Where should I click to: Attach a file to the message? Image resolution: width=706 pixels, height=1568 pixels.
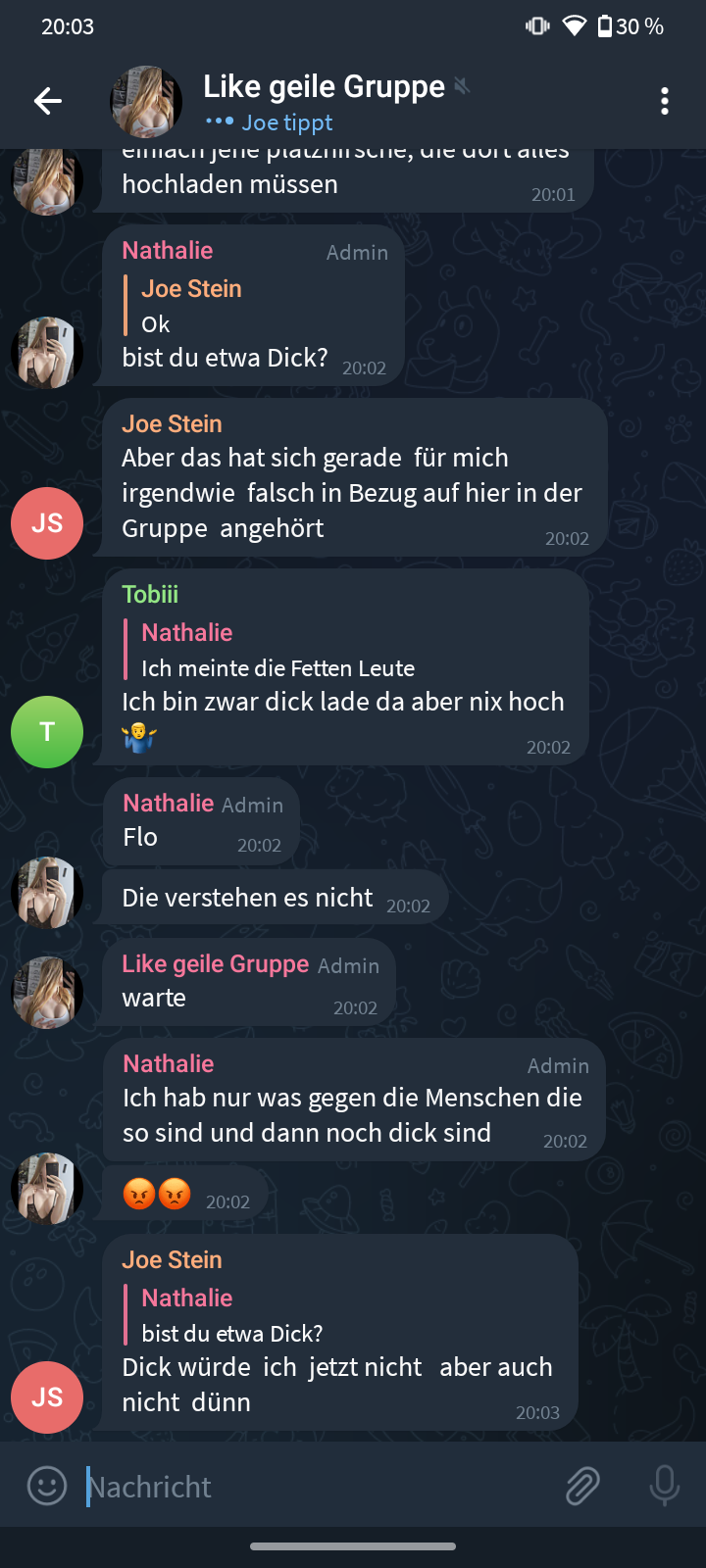pyautogui.click(x=582, y=1487)
